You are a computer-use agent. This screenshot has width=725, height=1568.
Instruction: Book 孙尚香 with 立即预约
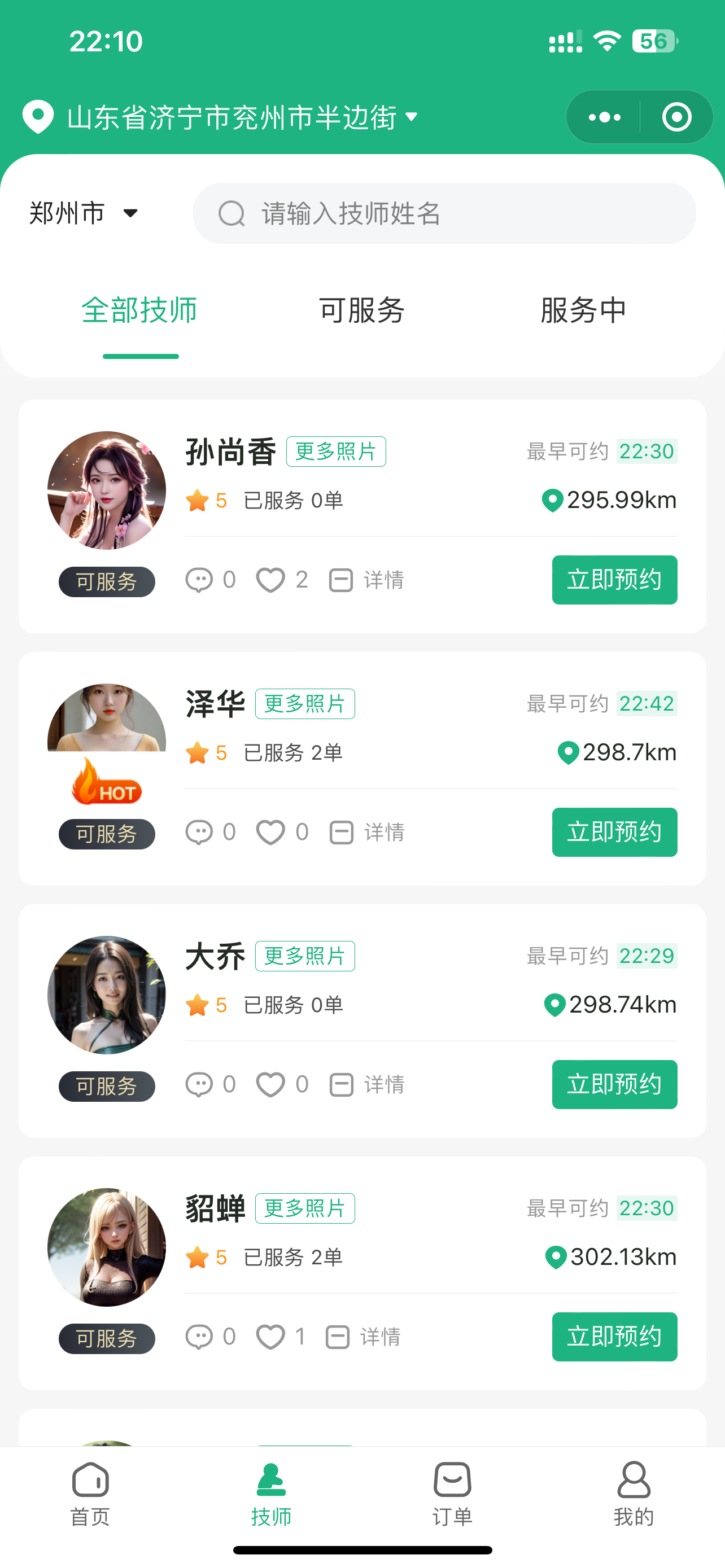tap(614, 580)
